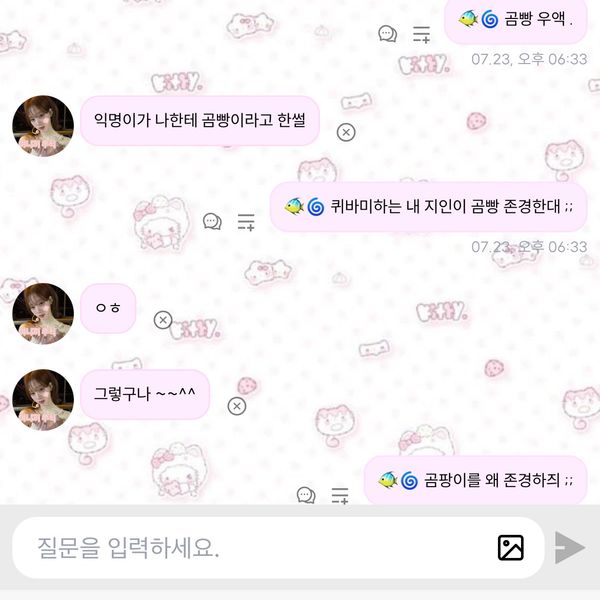
Task: Delete the message '익명이가 나한테 곰빵이라고 한썰'
Action: tap(345, 132)
